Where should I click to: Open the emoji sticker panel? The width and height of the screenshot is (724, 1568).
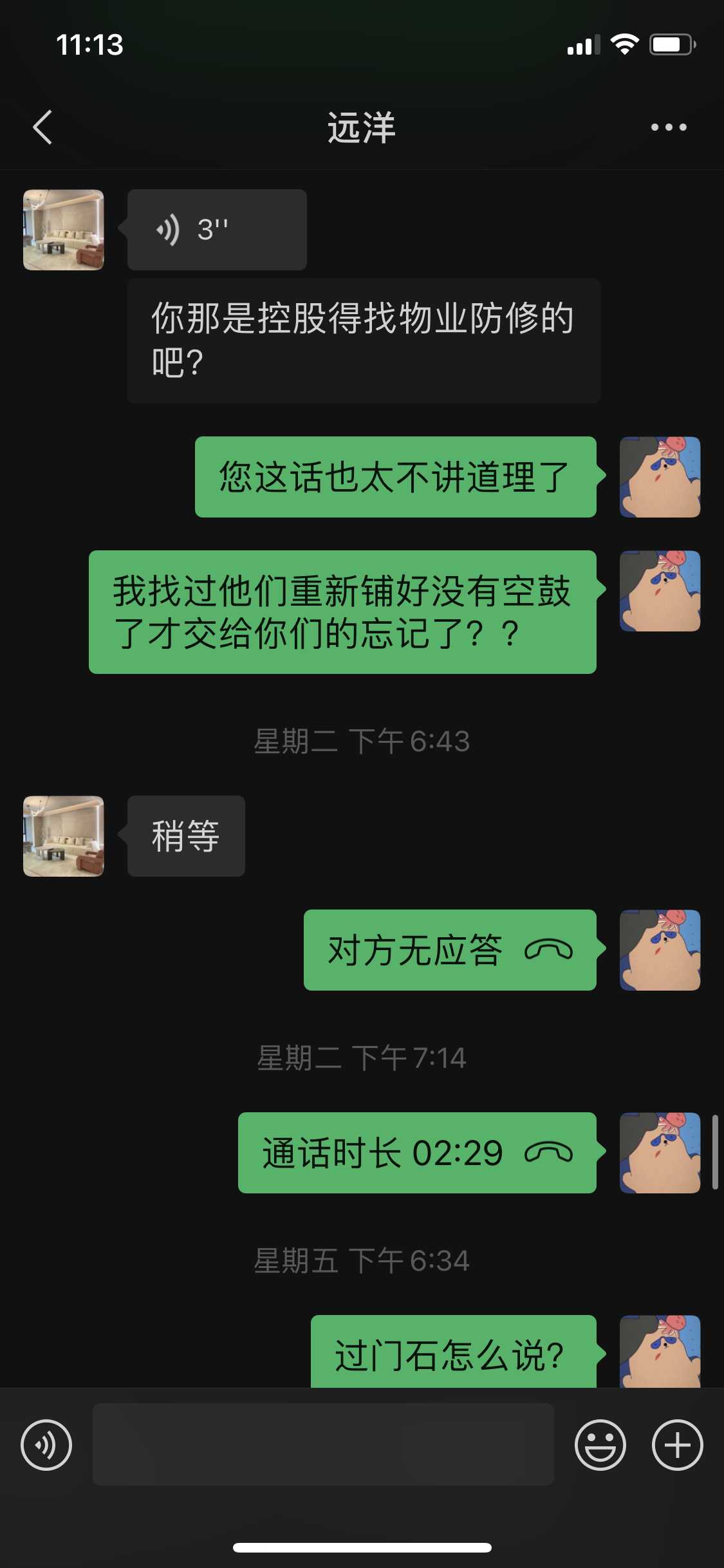pos(600,1445)
